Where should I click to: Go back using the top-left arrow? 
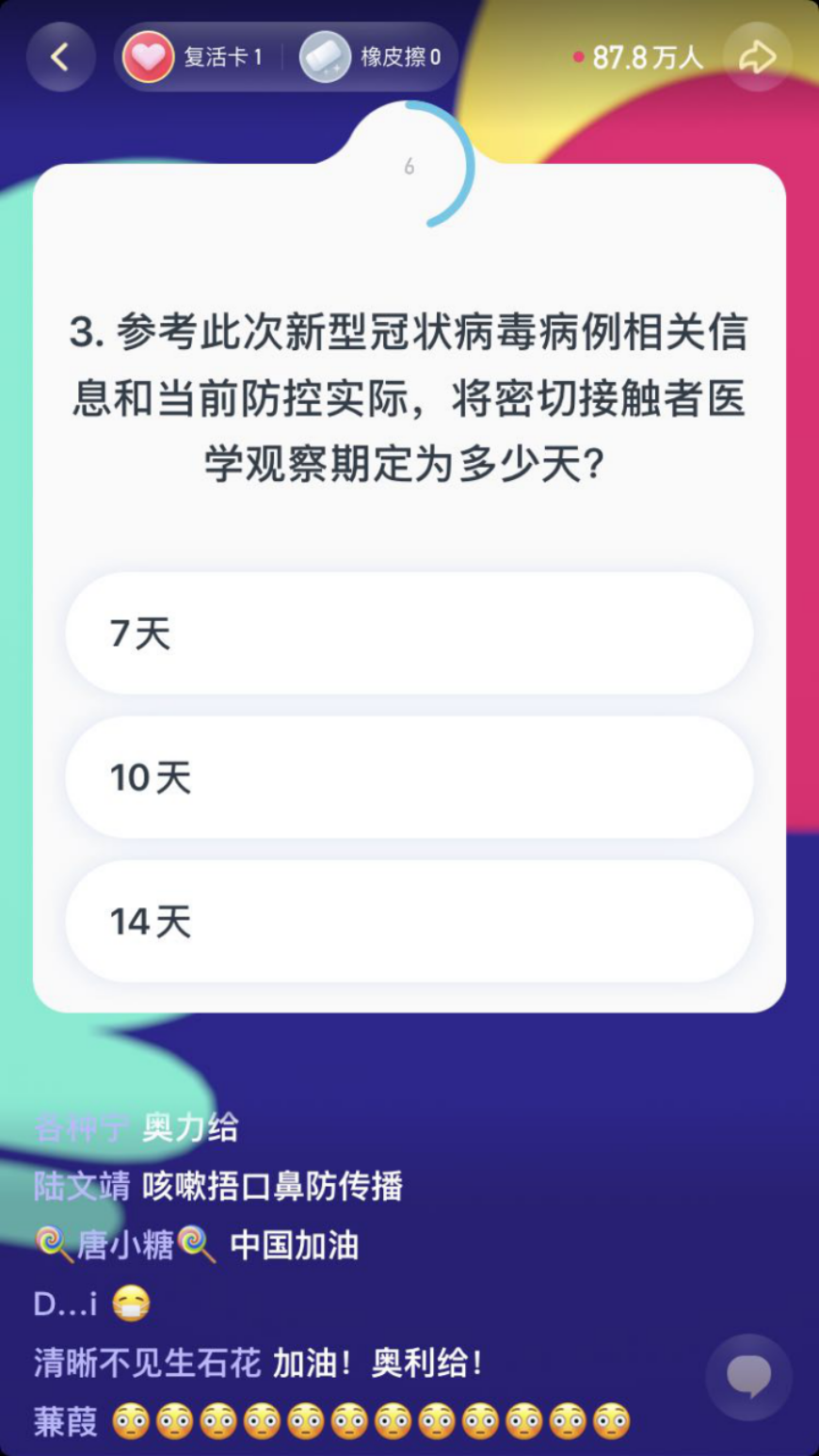click(x=60, y=57)
